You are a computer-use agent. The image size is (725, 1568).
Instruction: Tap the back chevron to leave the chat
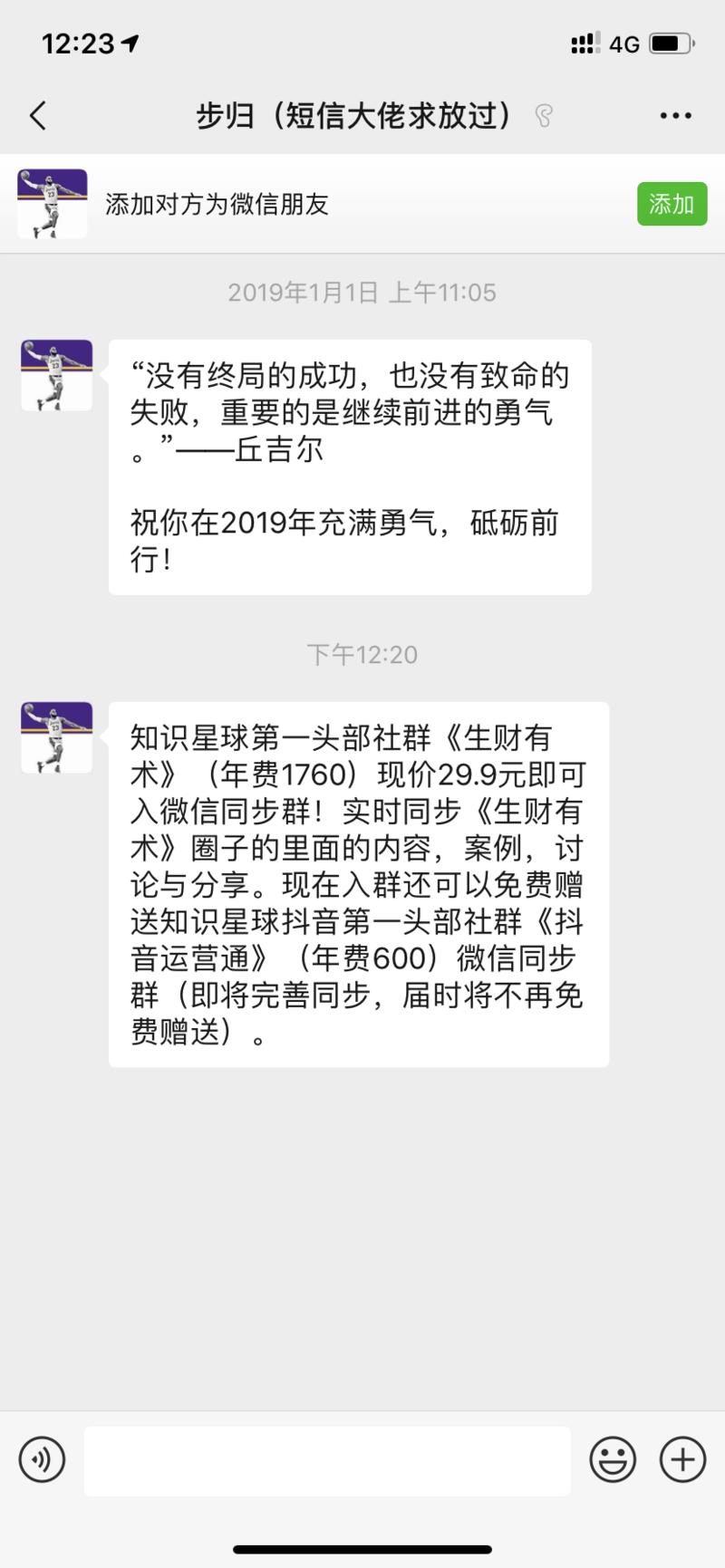[36, 116]
